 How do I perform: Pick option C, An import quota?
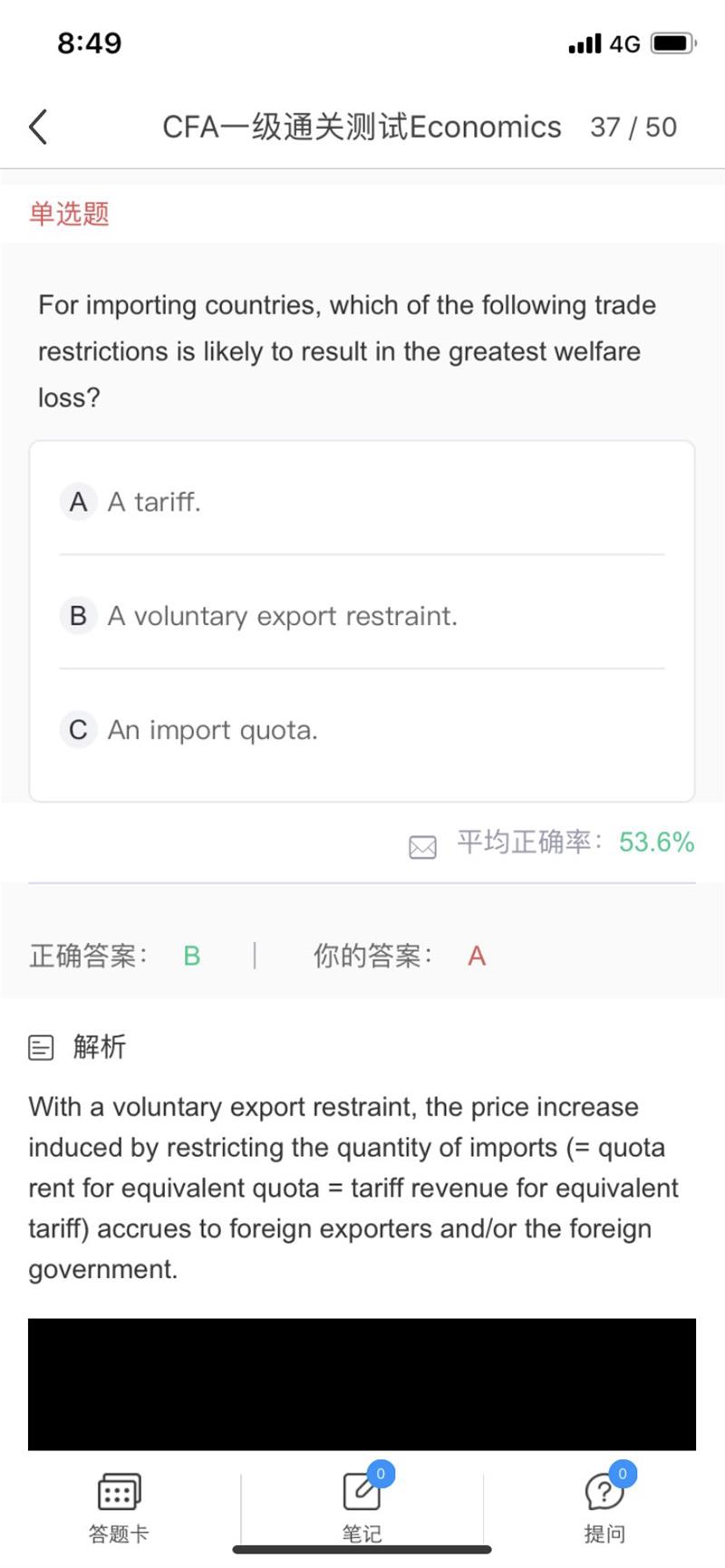(x=362, y=730)
